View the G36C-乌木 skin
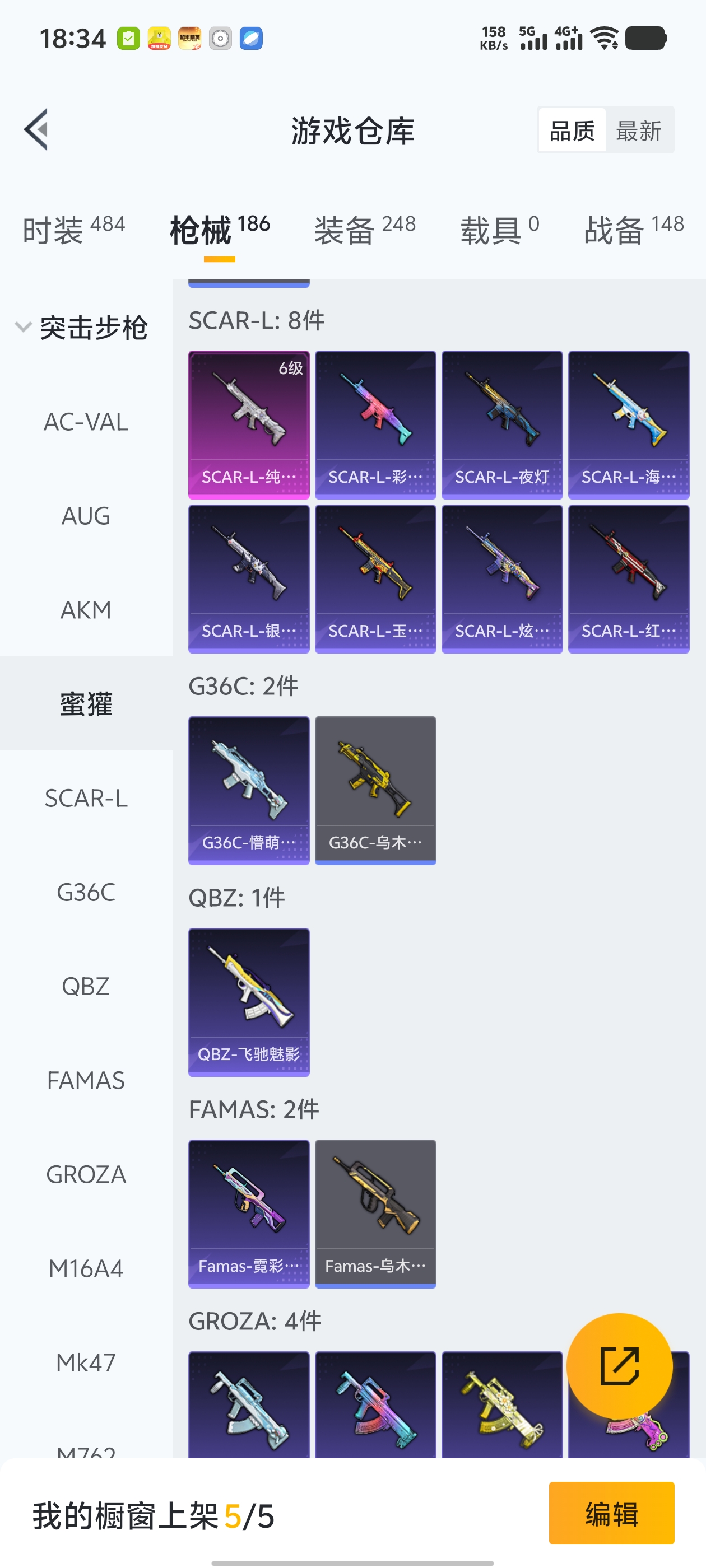 375,790
